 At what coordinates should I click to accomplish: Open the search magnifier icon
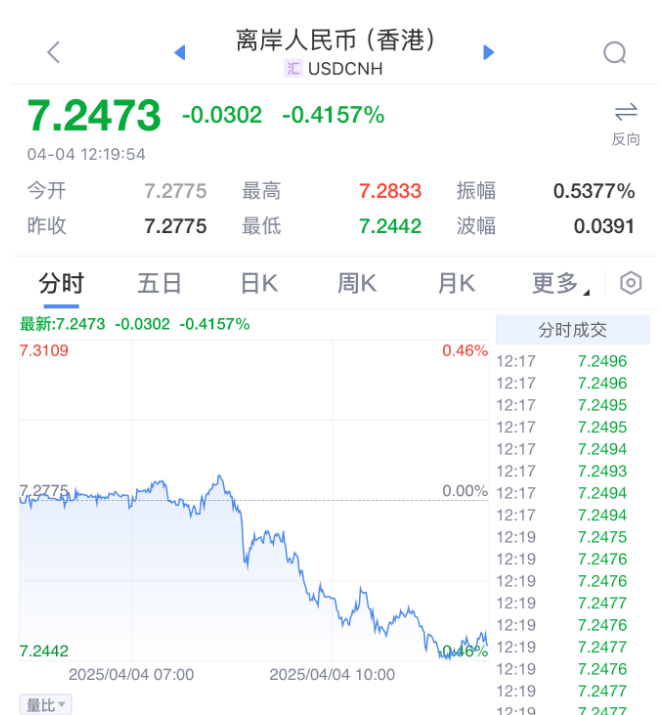tap(615, 52)
